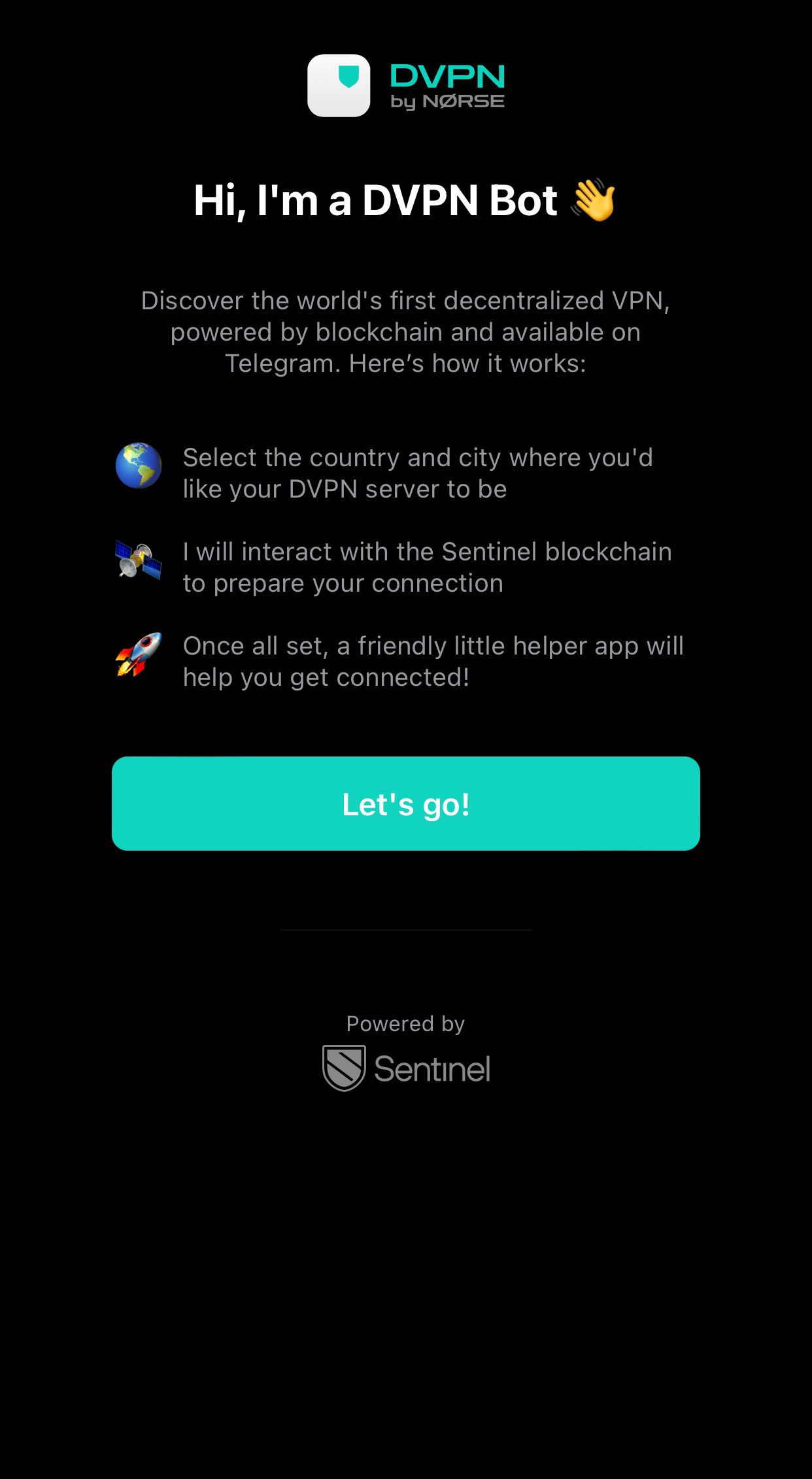This screenshot has height=1479, width=812.
Task: Click the helper app step description
Action: [x=433, y=660]
